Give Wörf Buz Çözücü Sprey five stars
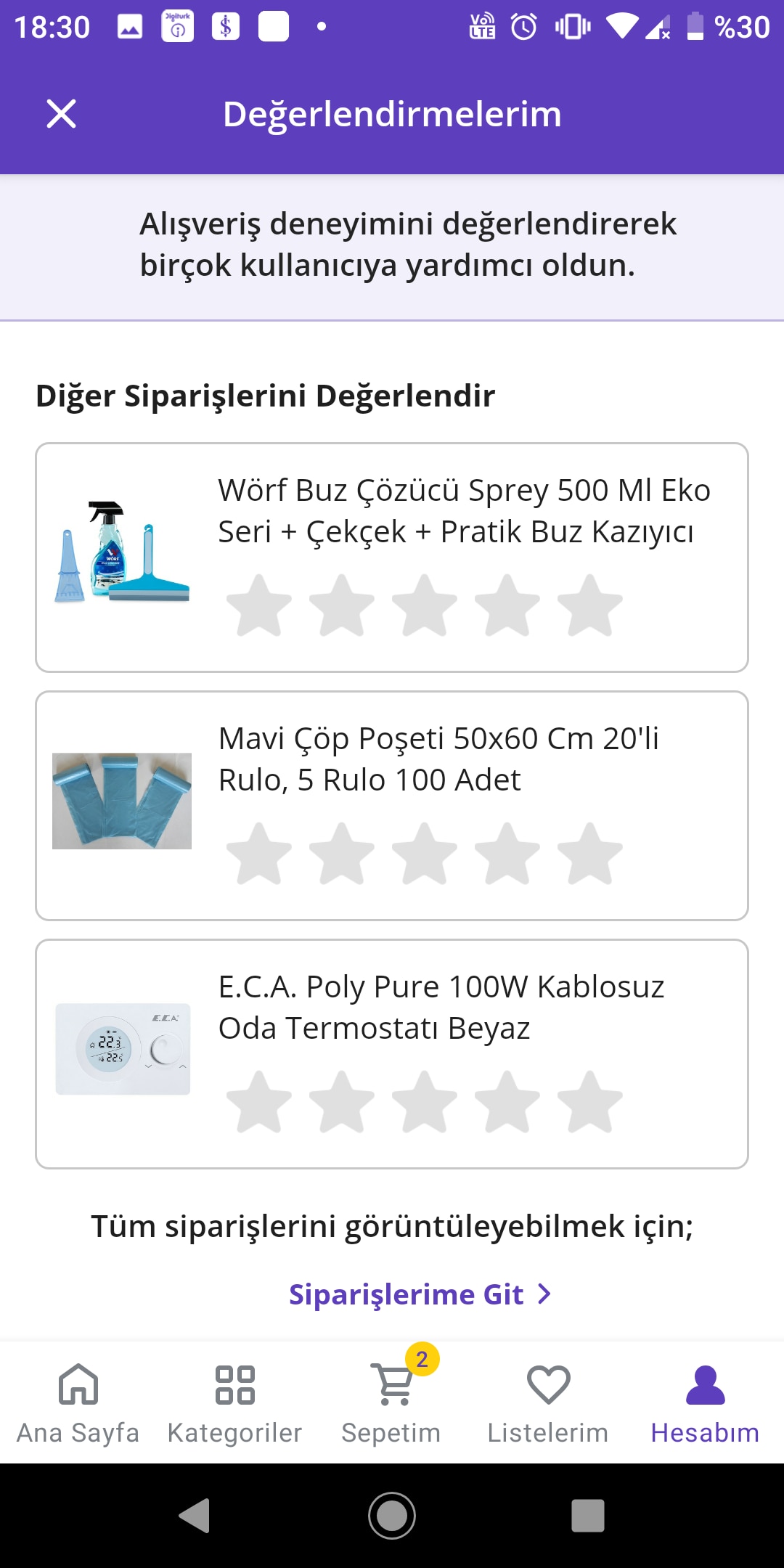This screenshot has height=1568, width=784. [589, 606]
